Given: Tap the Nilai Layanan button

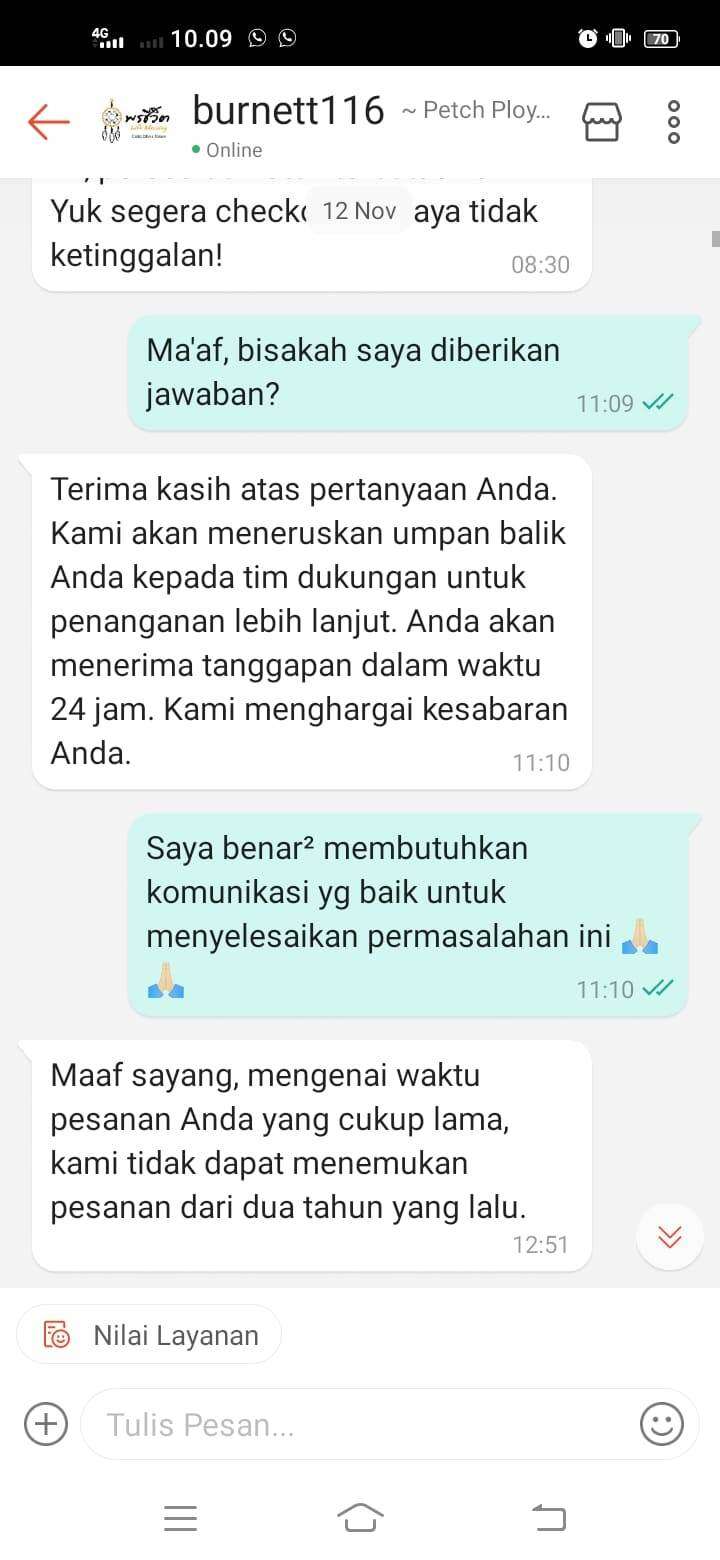Looking at the screenshot, I should 150,1335.
